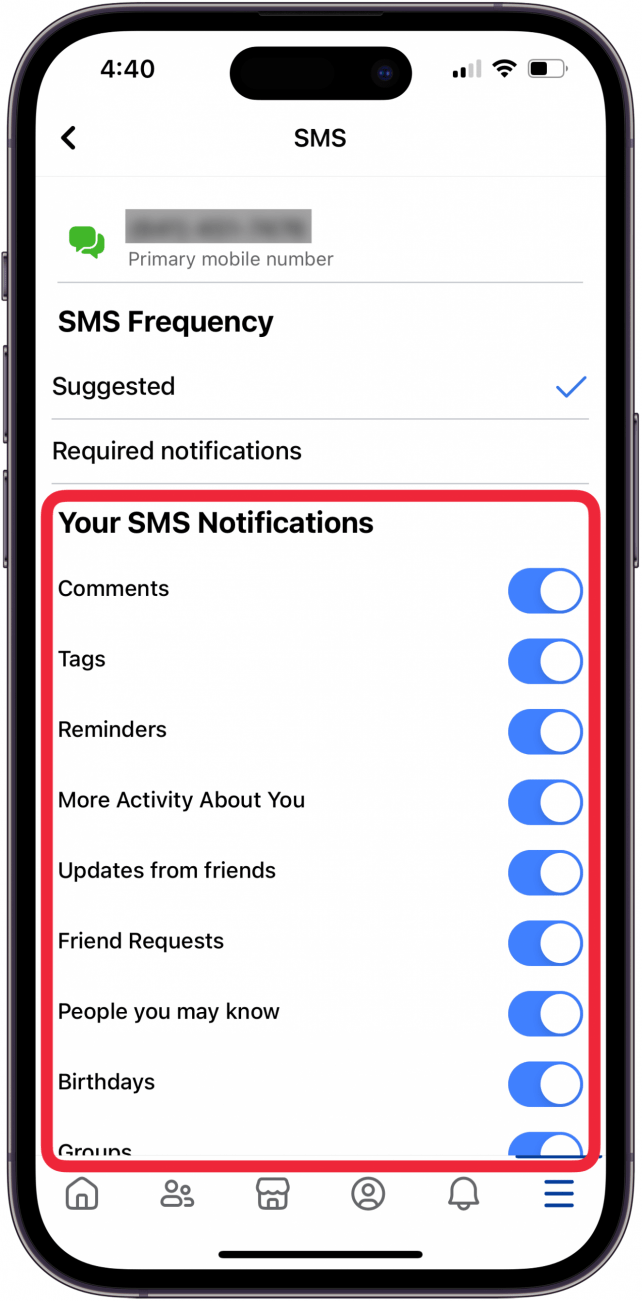Viewport: 642px width, 1301px height.
Task: Disable Friend Requests SMS alerts
Action: [x=545, y=942]
